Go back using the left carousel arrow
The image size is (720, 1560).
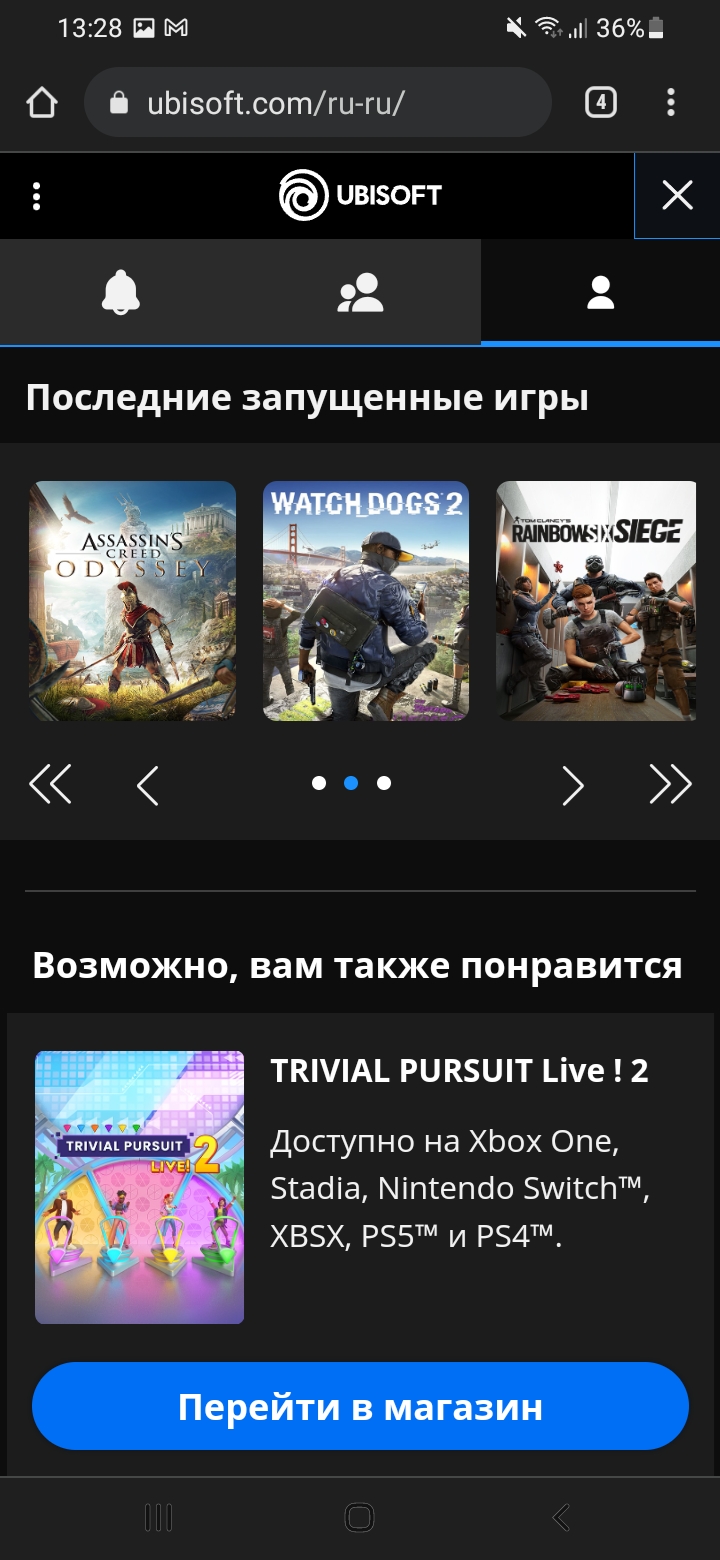point(148,785)
